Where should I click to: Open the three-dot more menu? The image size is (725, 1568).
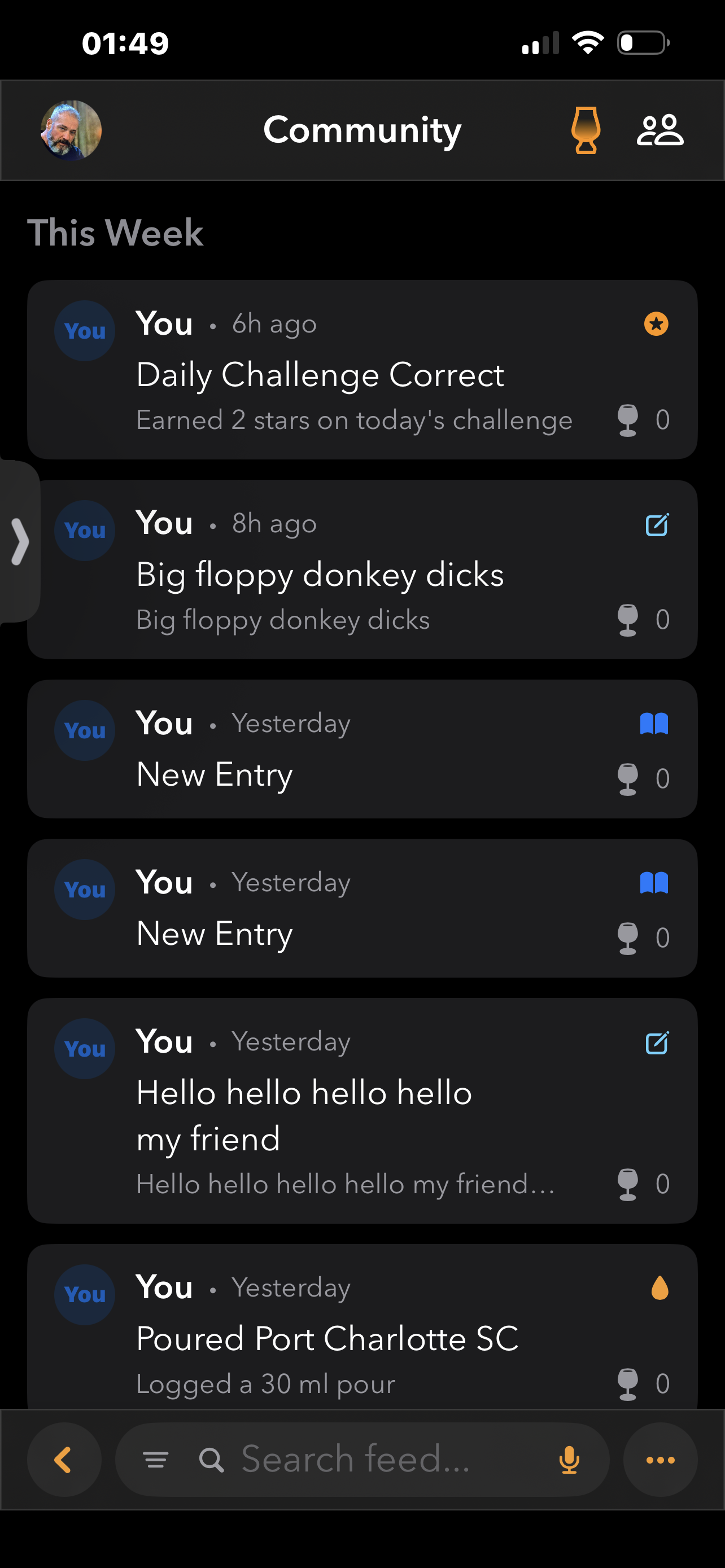point(661,1460)
